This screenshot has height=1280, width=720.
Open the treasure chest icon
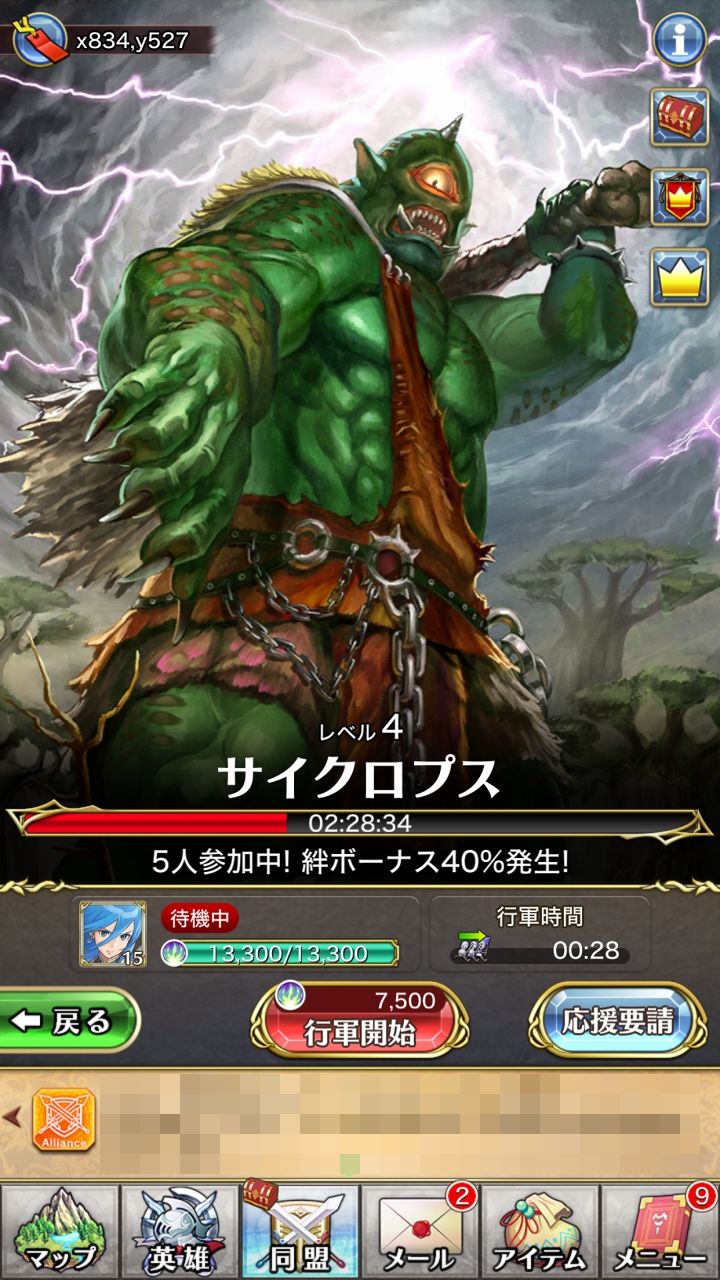[680, 118]
